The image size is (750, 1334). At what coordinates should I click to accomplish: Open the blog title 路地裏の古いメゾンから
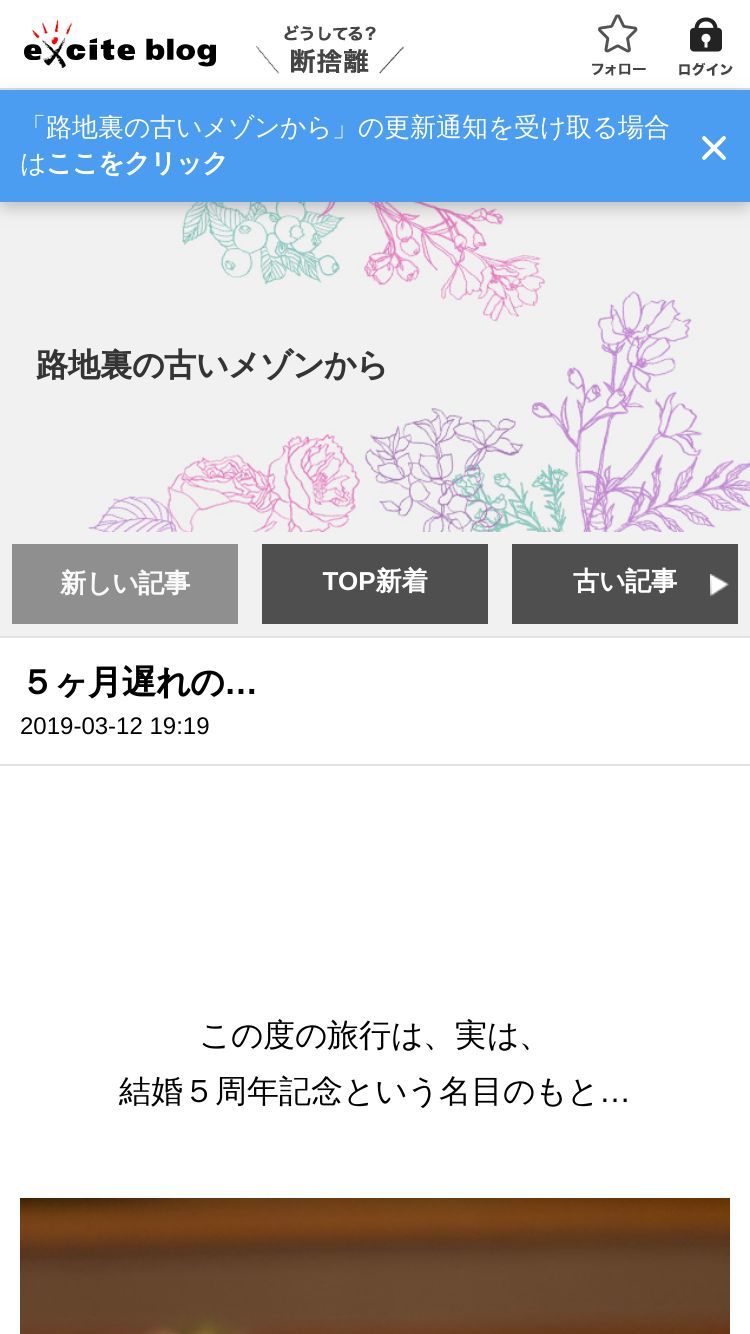[x=211, y=365]
